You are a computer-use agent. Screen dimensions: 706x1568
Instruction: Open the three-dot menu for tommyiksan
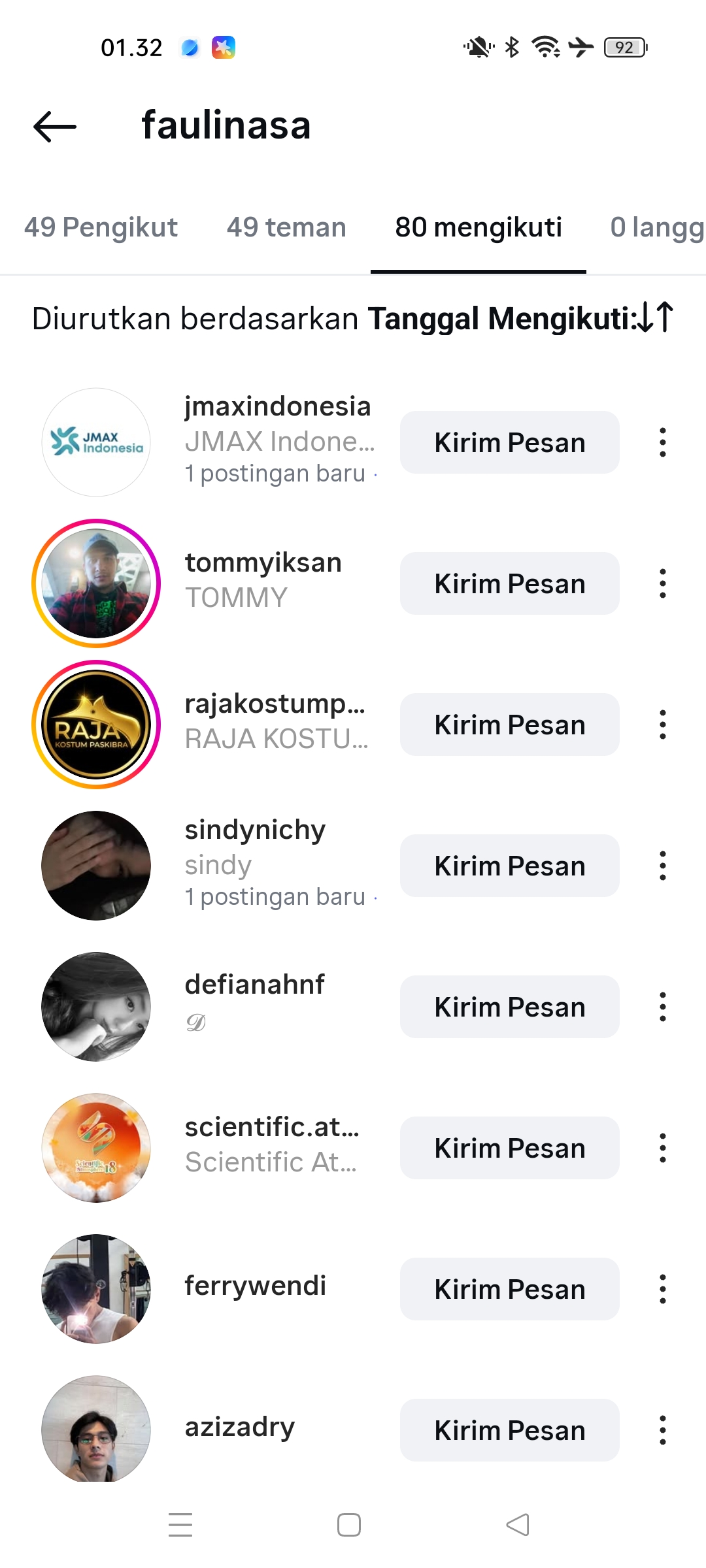(663, 583)
